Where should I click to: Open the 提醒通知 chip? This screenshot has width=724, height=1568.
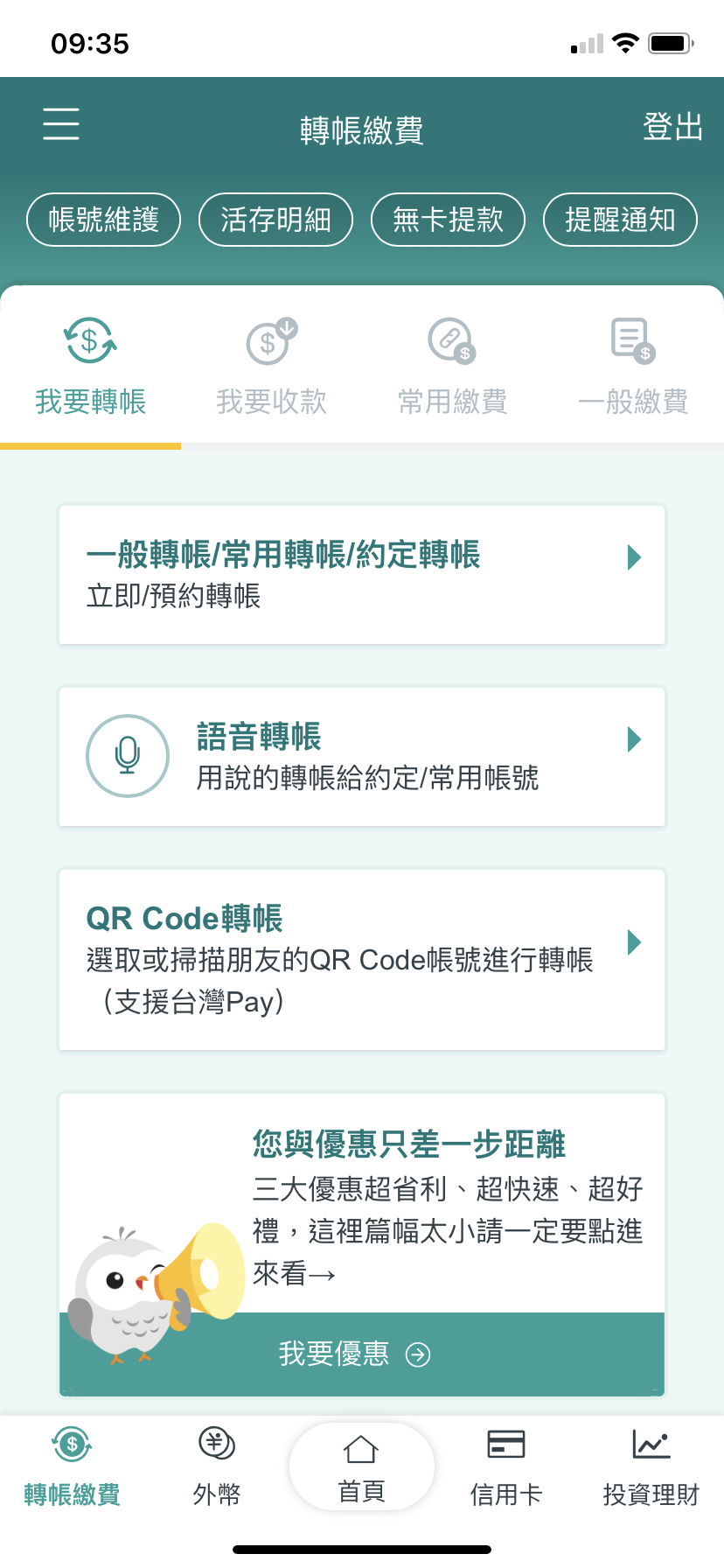(x=620, y=220)
